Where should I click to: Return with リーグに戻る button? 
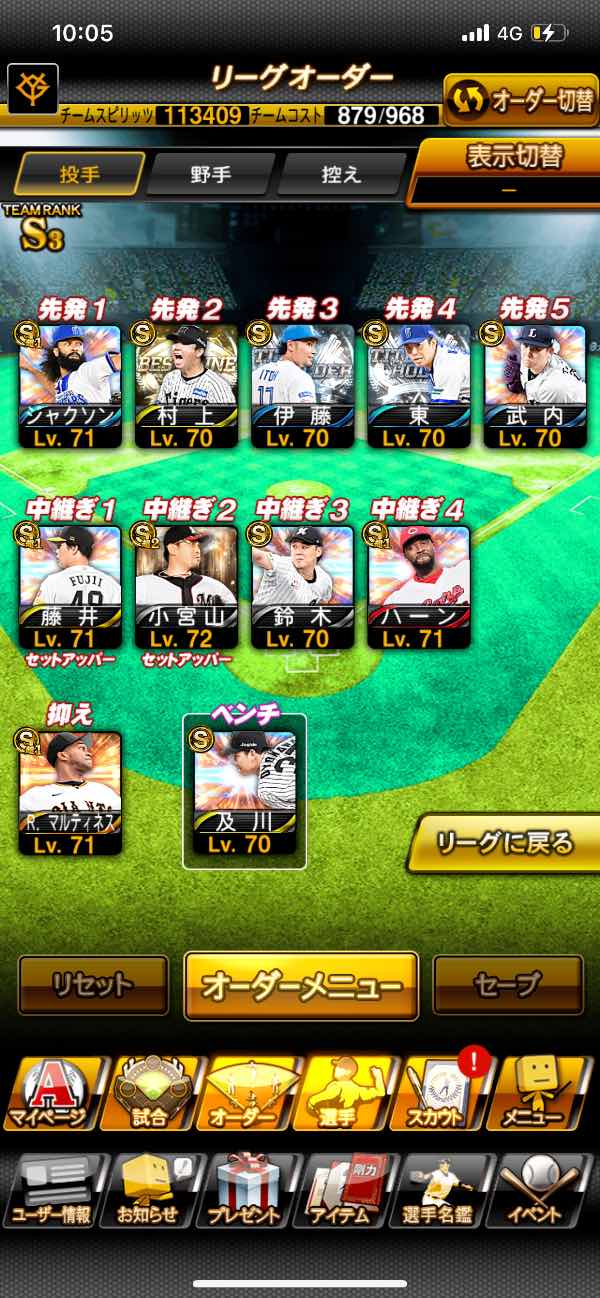[504, 843]
